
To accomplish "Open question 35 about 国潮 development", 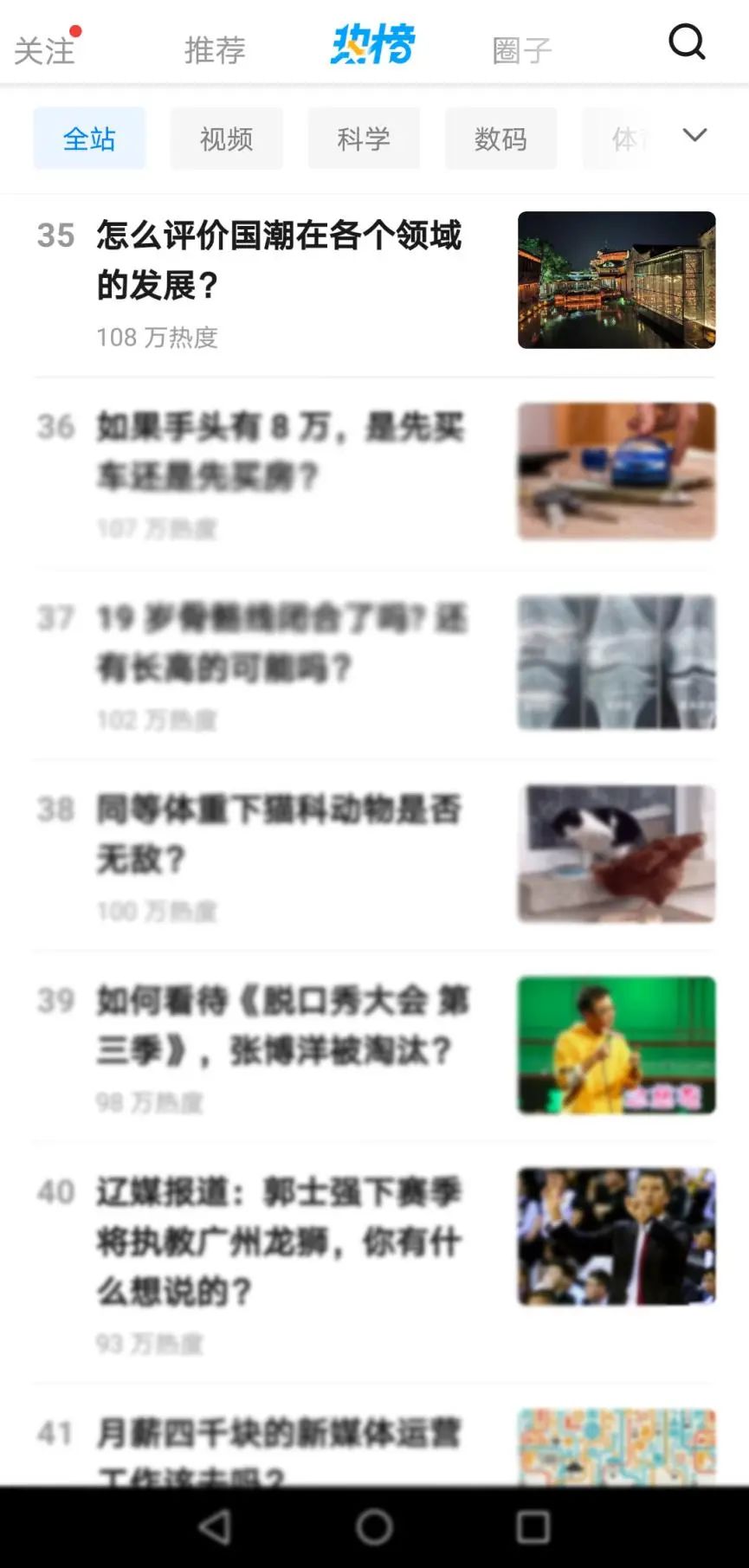I will [x=374, y=281].
